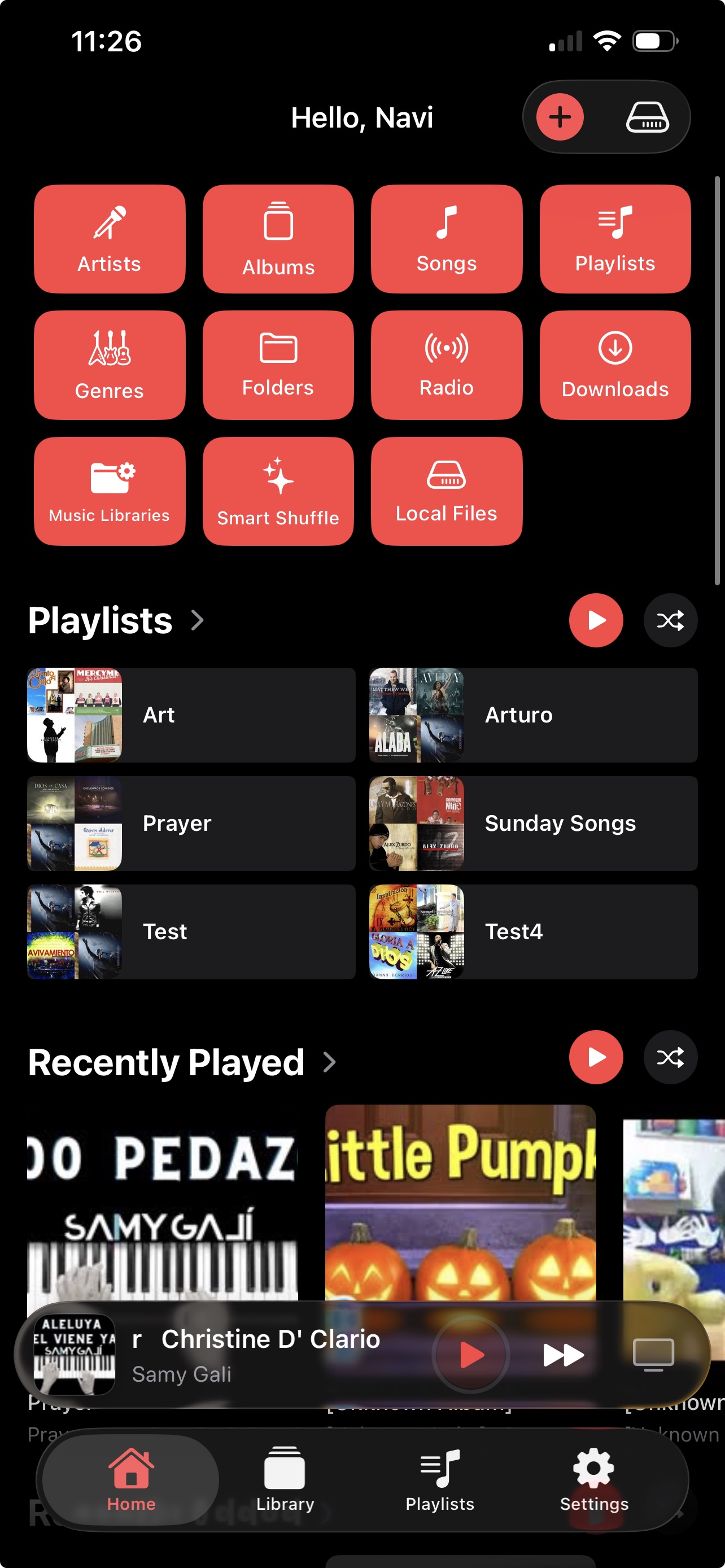Screen dimensions: 725x1568
Task: Open the Albums section
Action: coord(278,239)
